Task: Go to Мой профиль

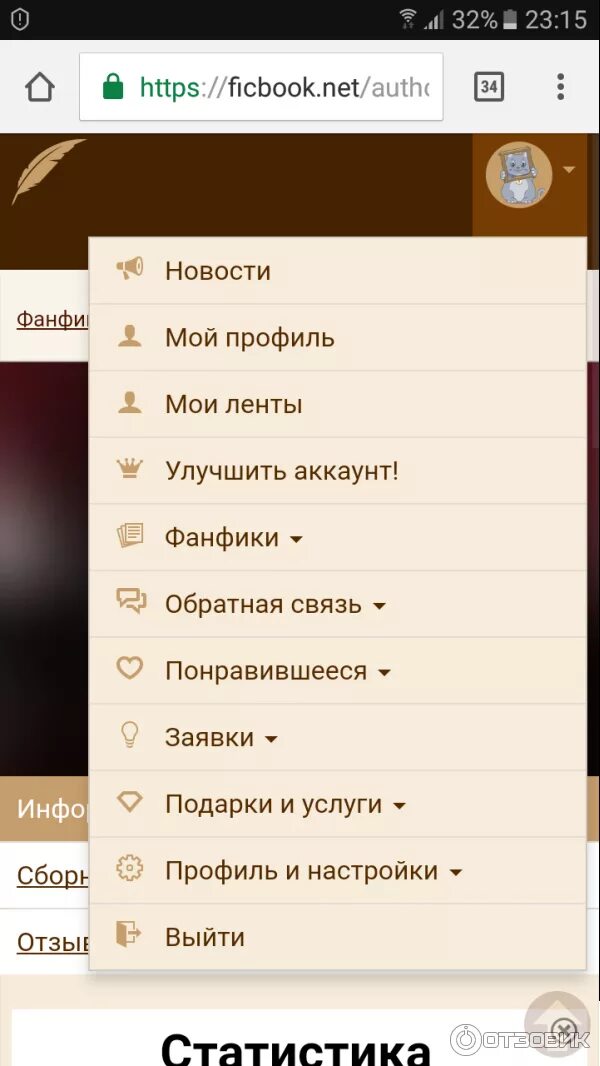Action: pos(250,338)
